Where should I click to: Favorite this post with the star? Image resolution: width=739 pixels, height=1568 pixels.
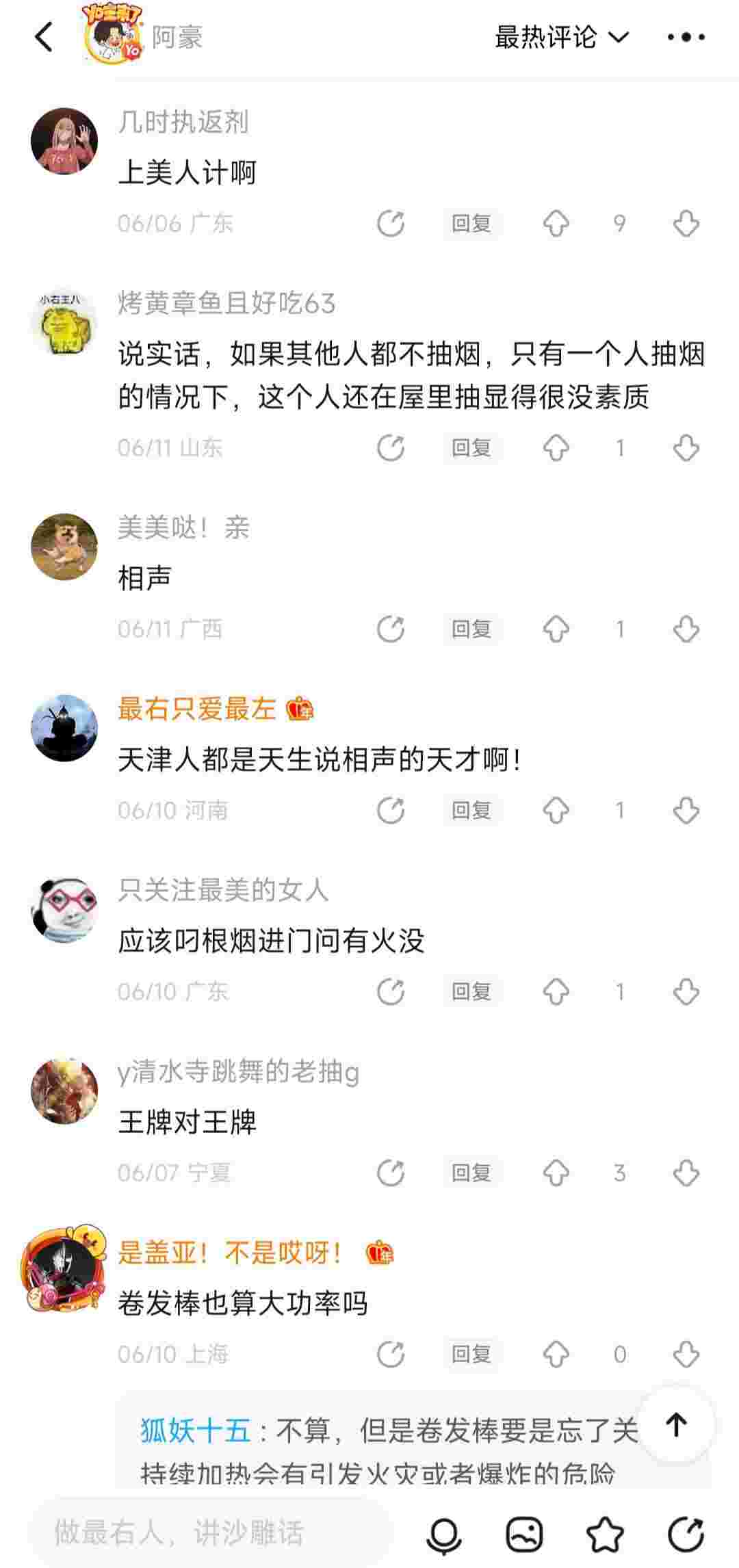pos(605,1533)
